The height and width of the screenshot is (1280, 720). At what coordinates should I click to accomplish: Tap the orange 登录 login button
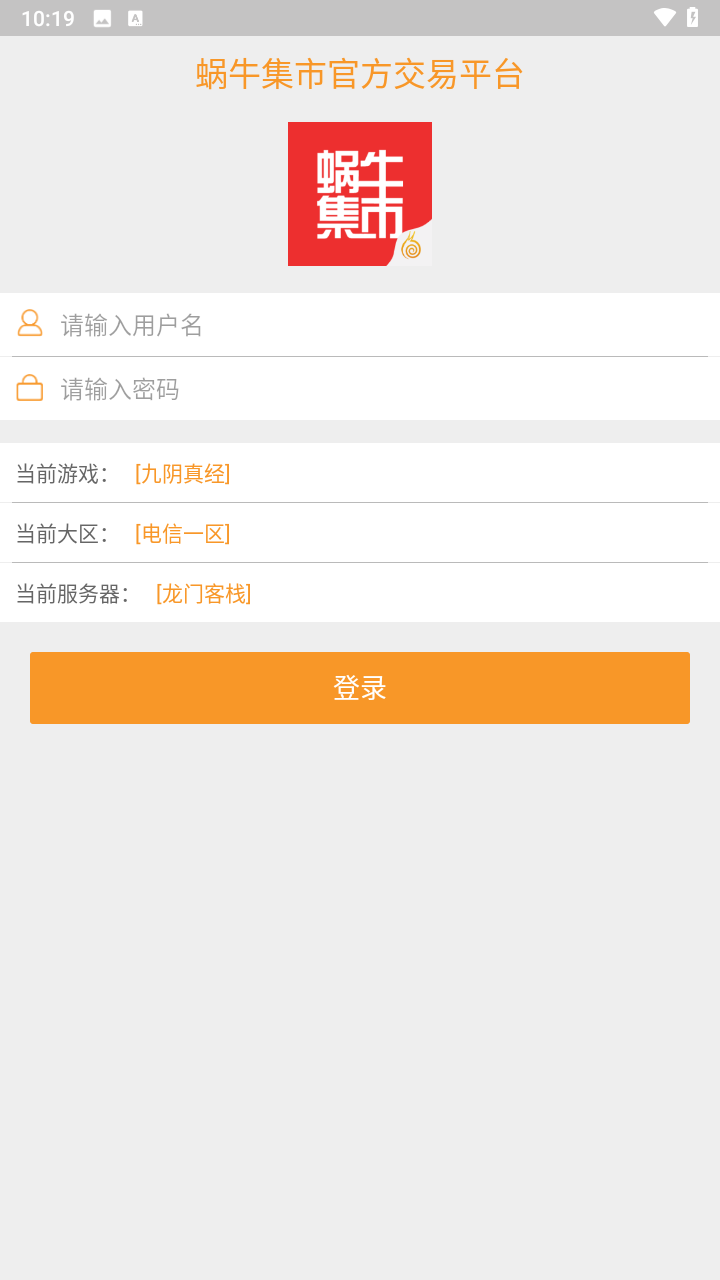pyautogui.click(x=360, y=688)
